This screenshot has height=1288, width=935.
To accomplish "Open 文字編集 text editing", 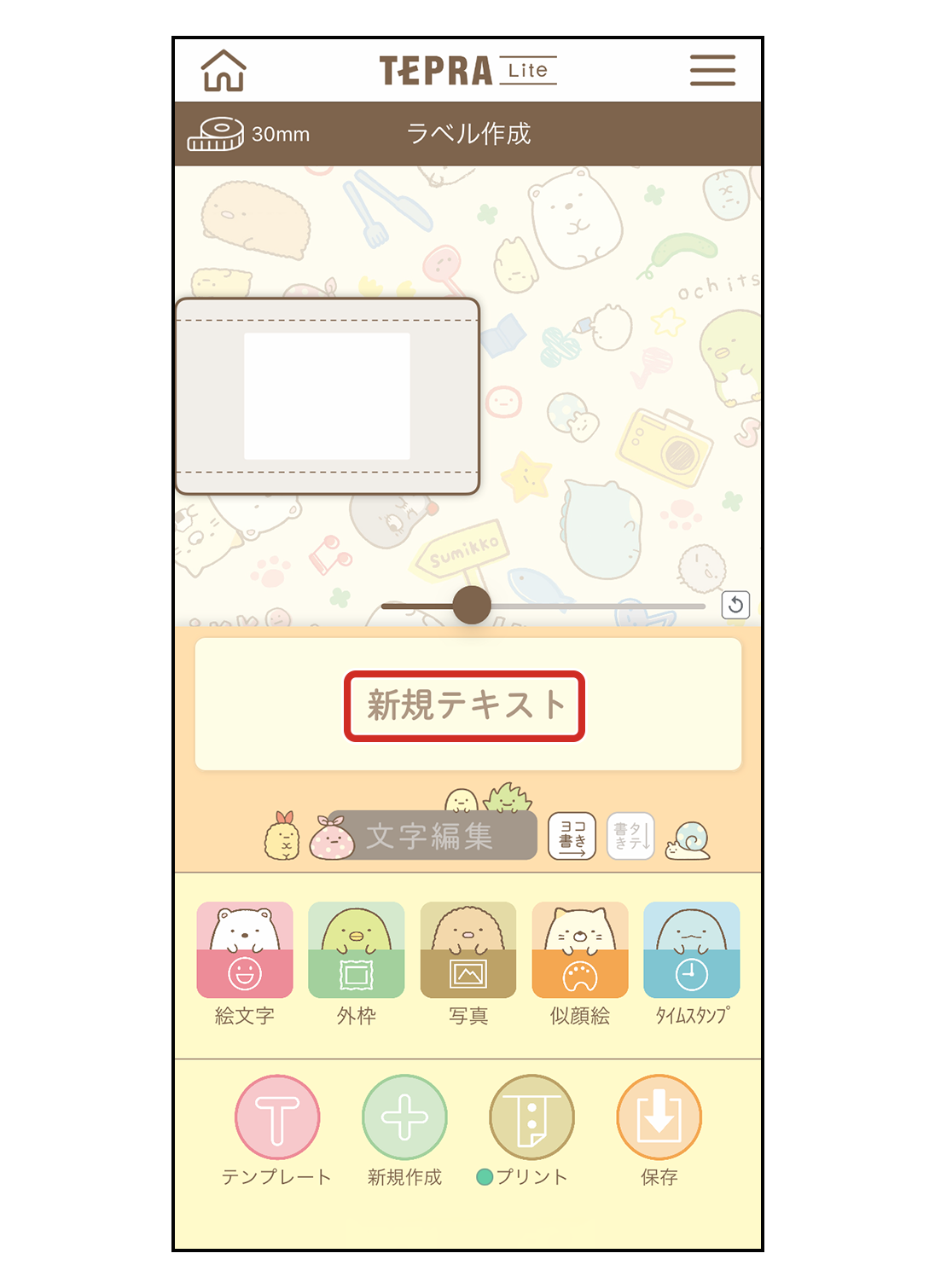I will [431, 835].
